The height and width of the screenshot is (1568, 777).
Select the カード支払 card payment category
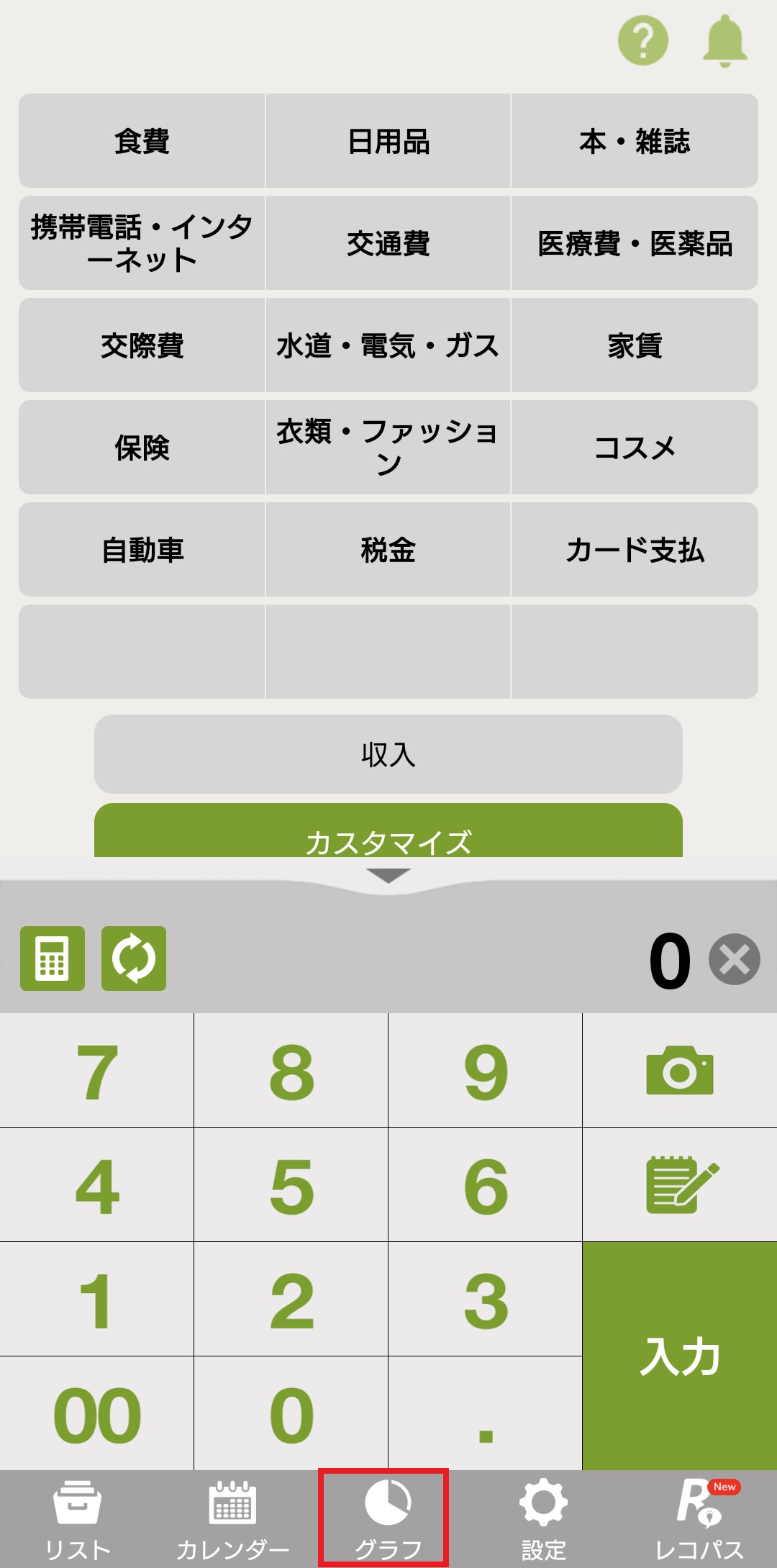click(635, 550)
